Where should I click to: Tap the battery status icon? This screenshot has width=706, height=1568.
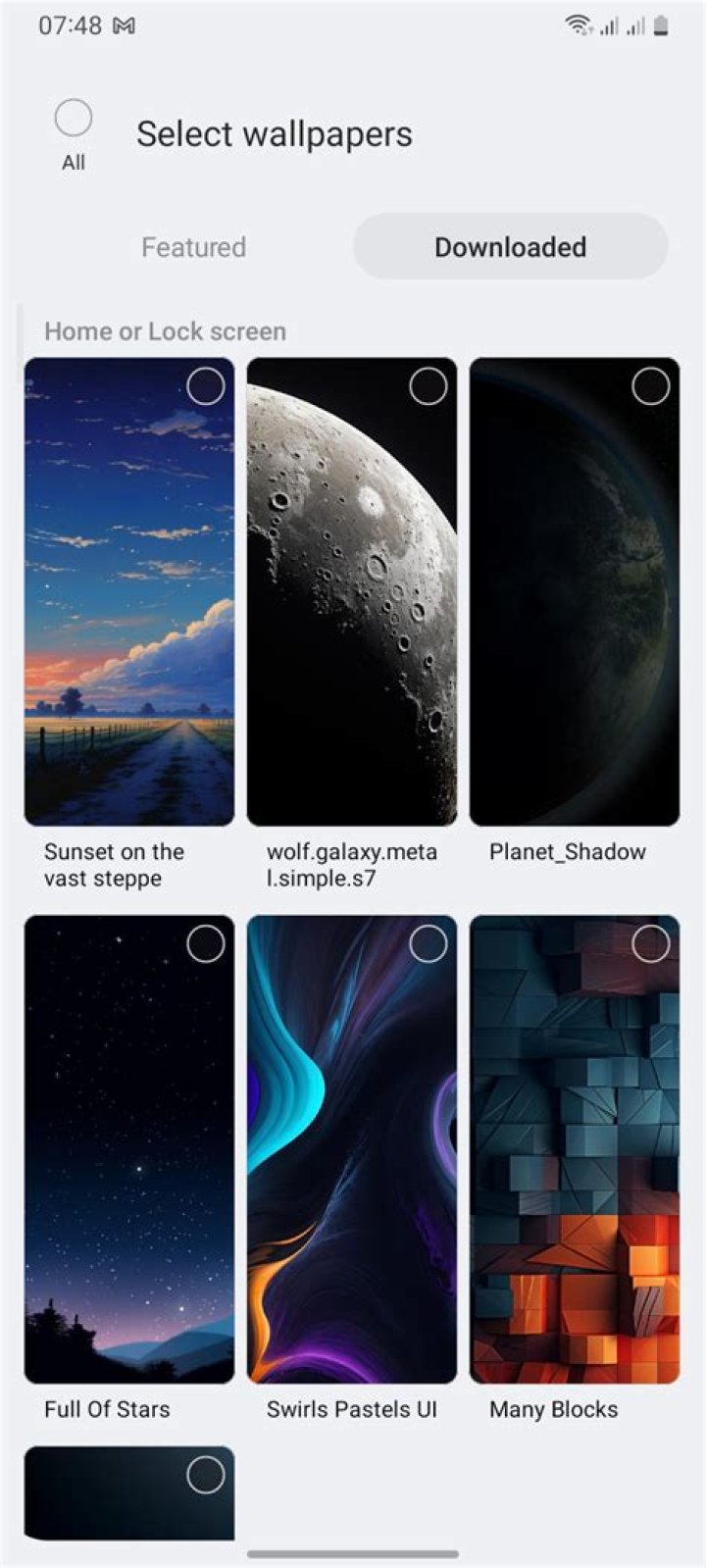click(661, 25)
